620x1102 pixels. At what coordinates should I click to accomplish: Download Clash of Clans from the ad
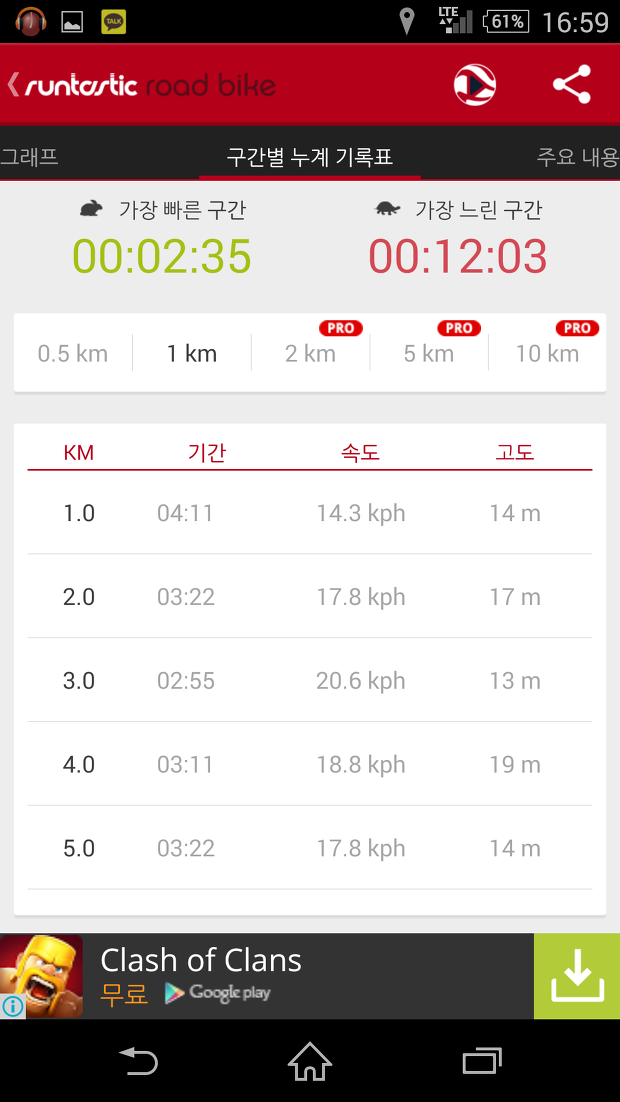point(577,976)
